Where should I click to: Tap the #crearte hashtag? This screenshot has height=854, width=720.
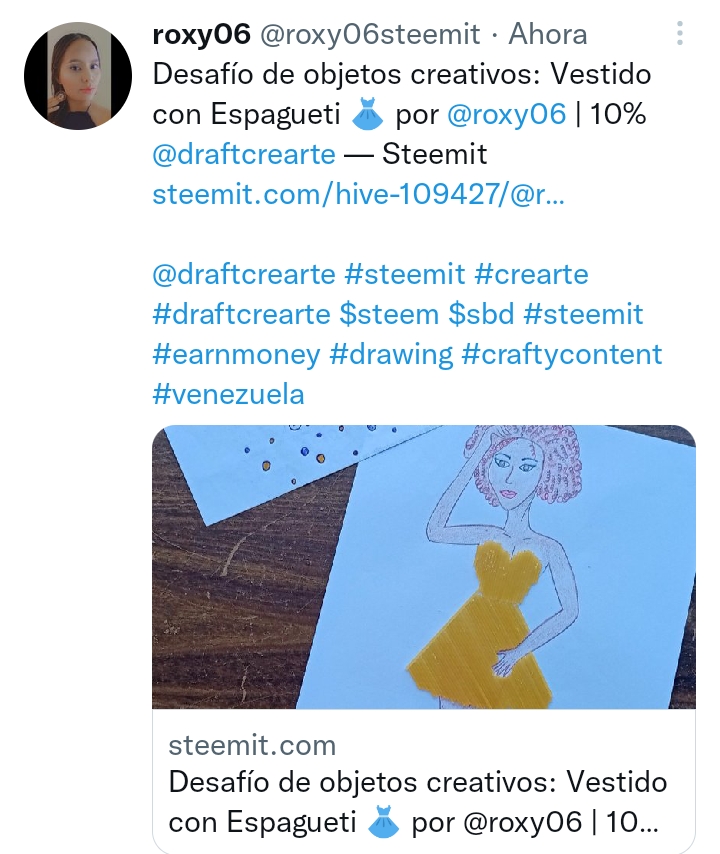pos(531,274)
